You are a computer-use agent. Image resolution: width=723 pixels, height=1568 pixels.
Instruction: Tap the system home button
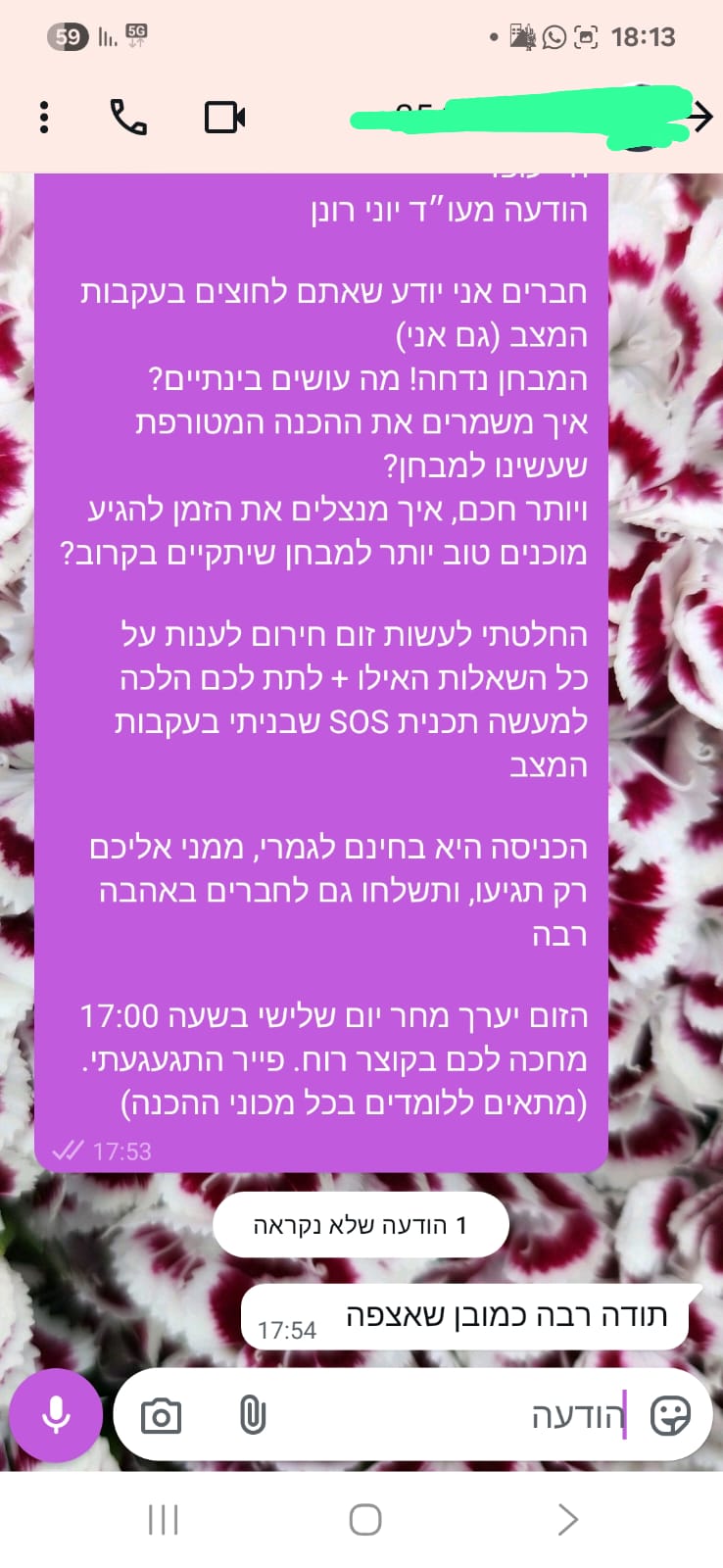click(x=364, y=1520)
